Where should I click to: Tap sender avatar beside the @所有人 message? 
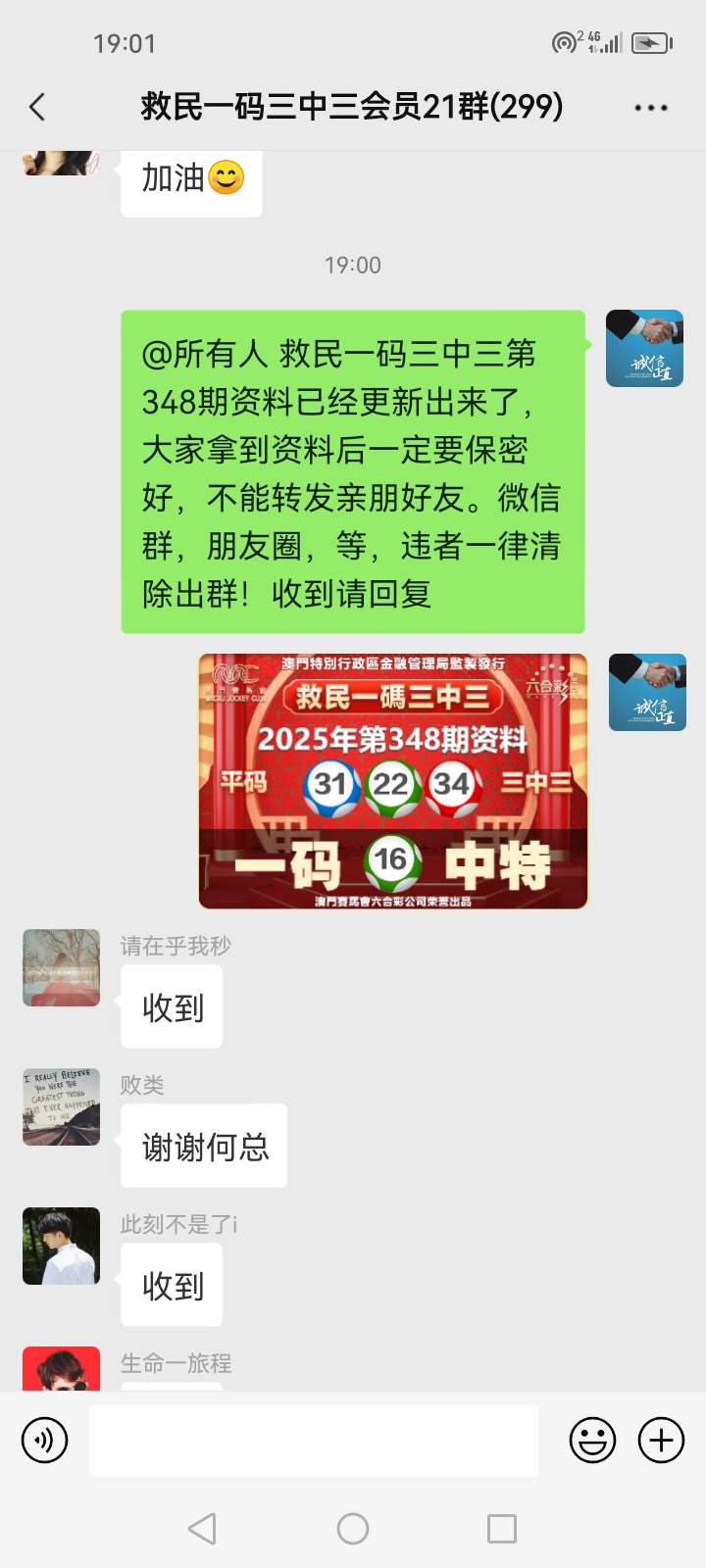644,348
